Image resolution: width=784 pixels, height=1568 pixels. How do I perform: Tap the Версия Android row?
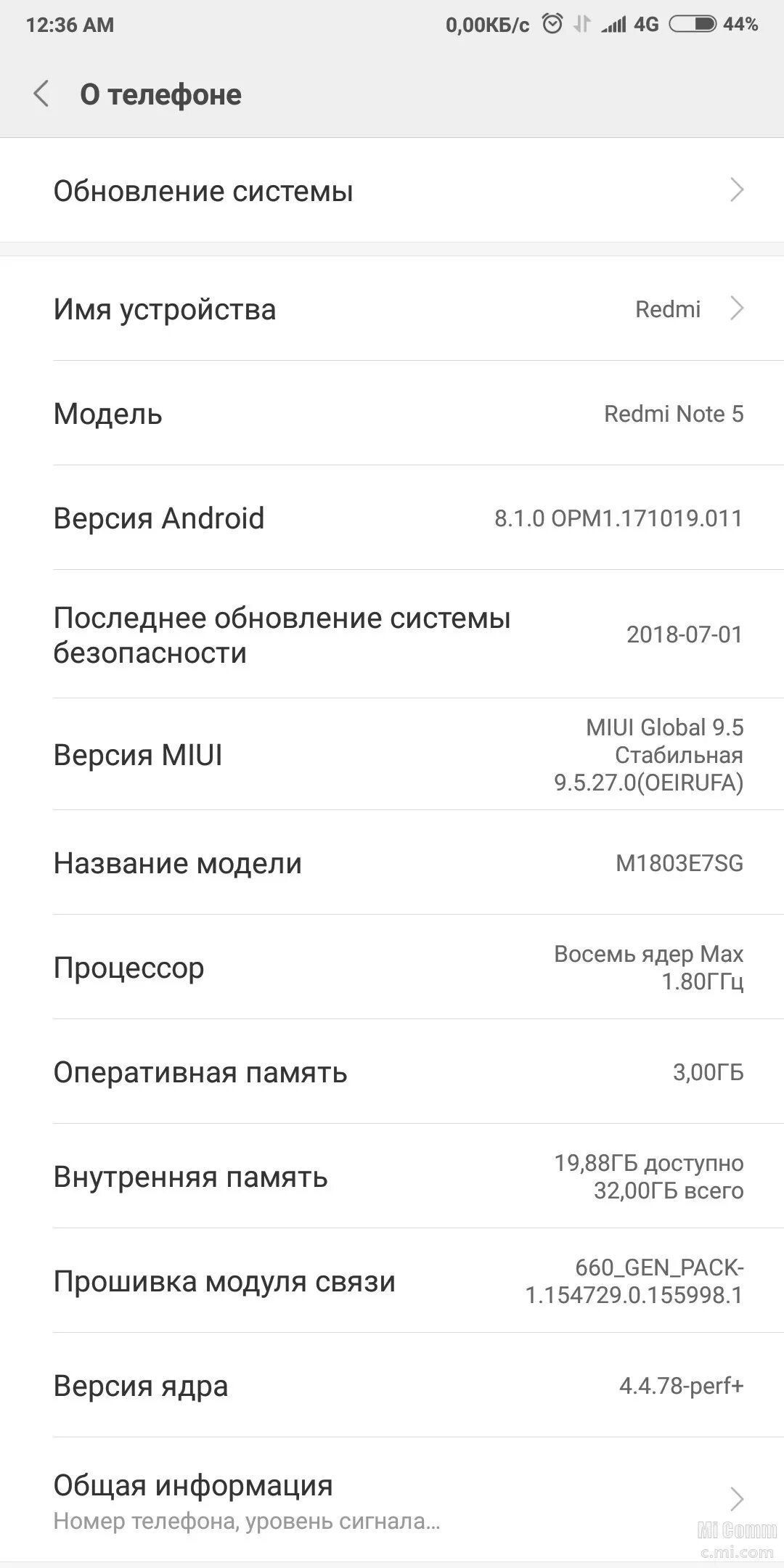pyautogui.click(x=392, y=518)
